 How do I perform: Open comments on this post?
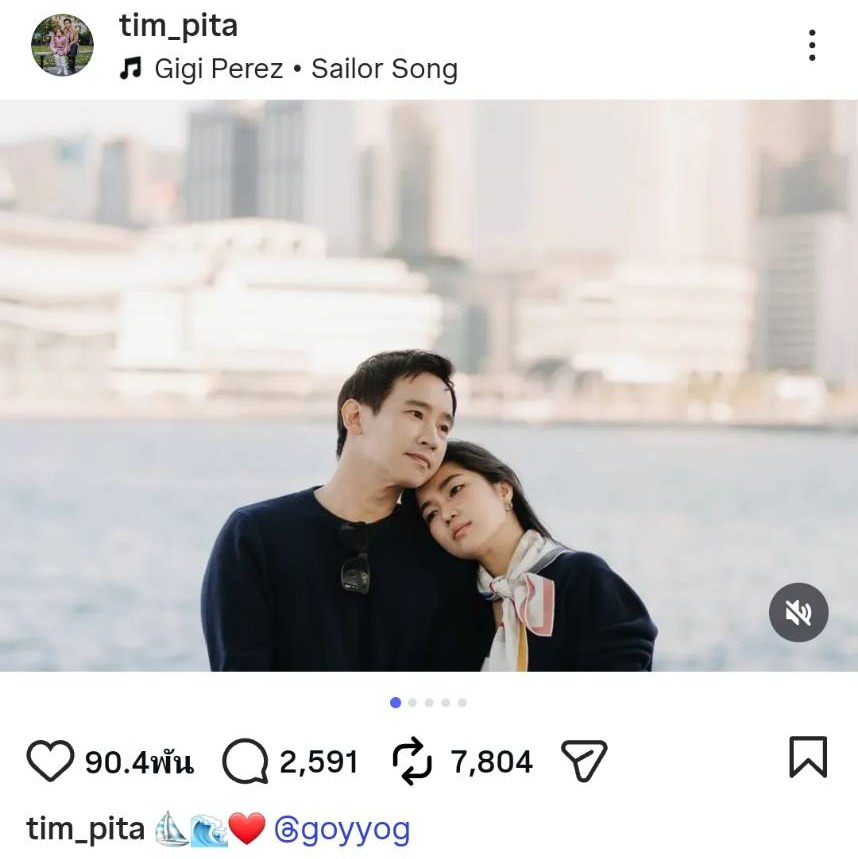point(245,762)
